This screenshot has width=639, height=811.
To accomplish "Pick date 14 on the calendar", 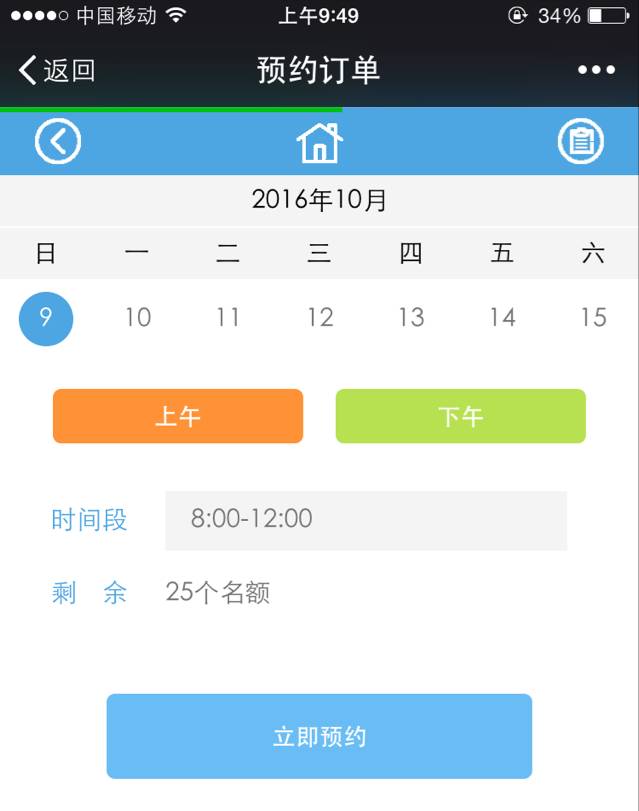I will coord(502,318).
